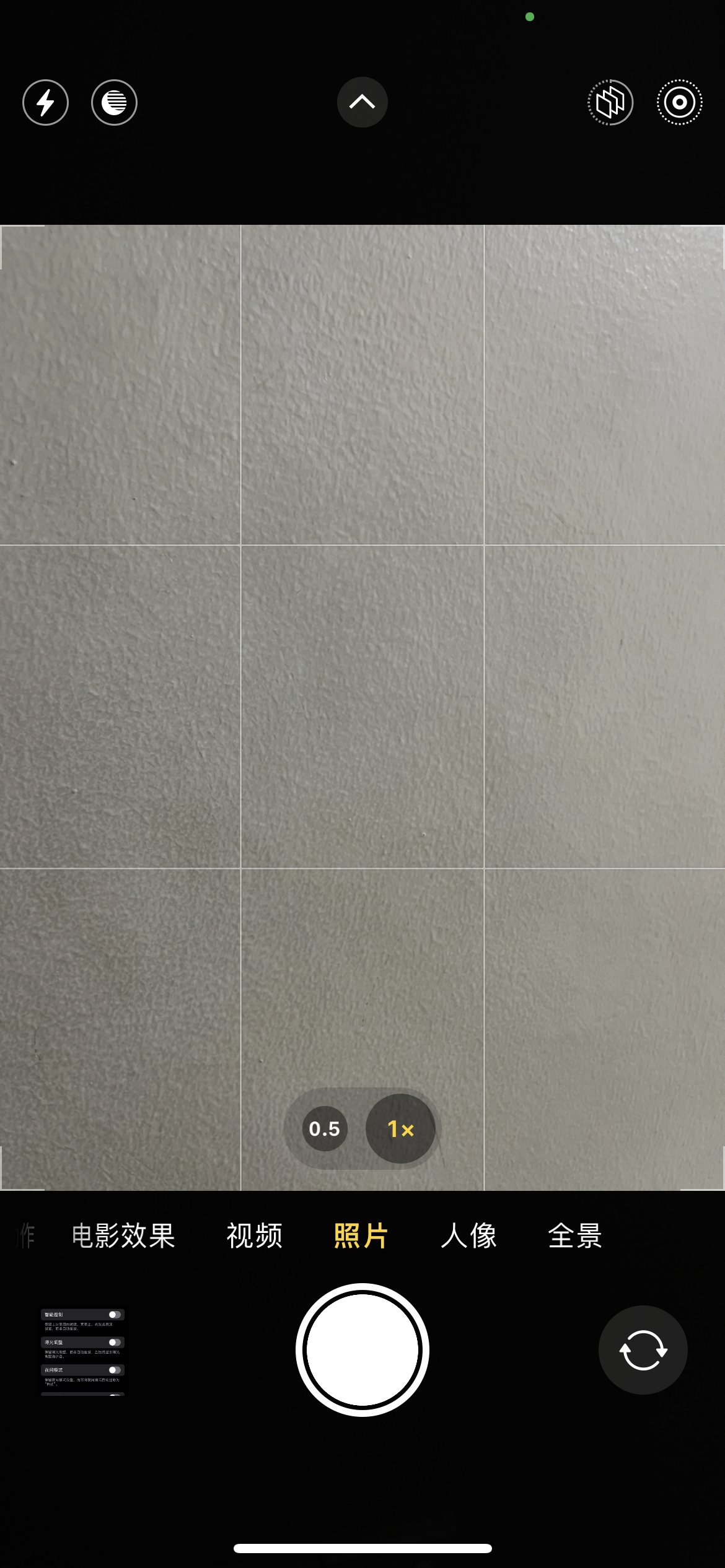Viewport: 725px width, 1568px height.
Task: Switch to 0.5 ultra wide zoom
Action: [x=325, y=1129]
